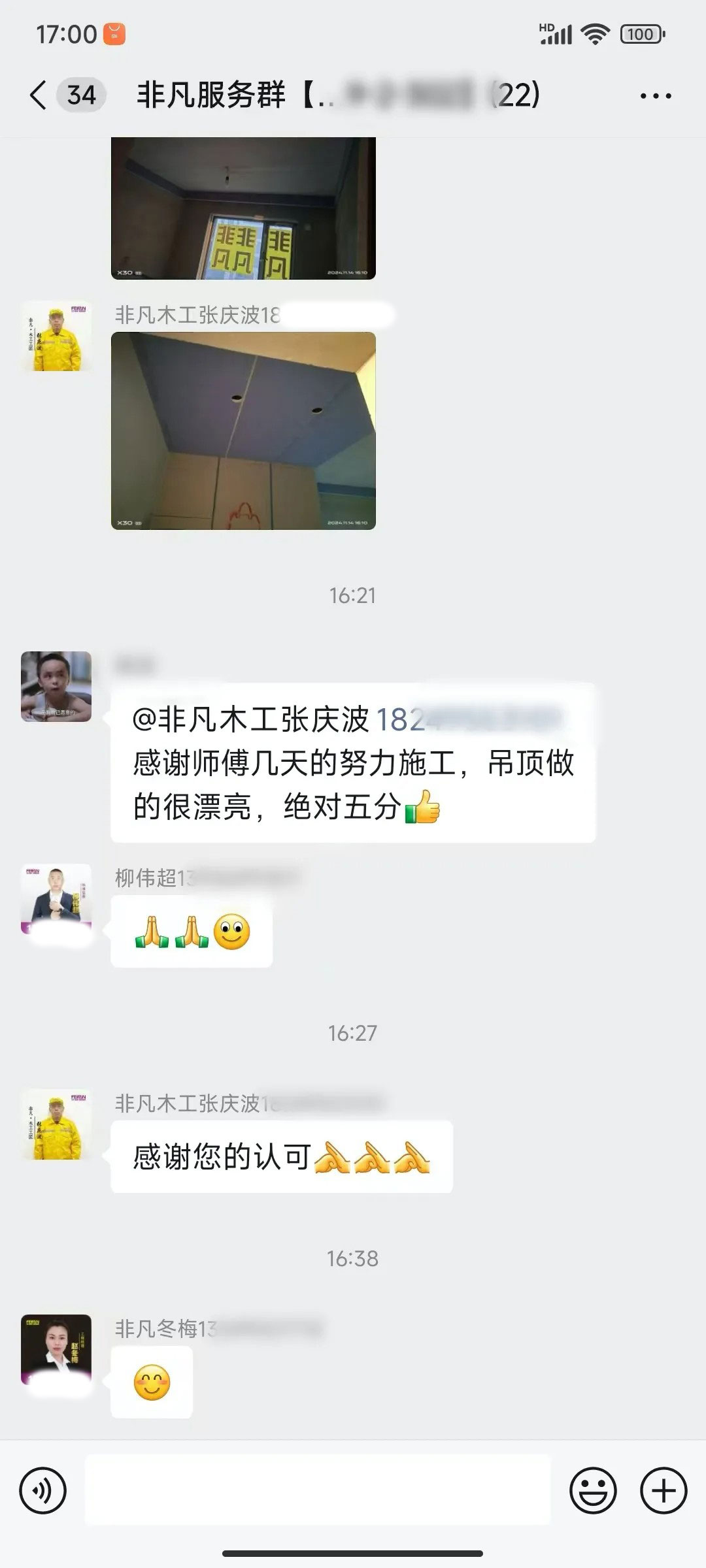Go back to the chat list
Viewport: 706px width, 1568px height.
point(39,95)
